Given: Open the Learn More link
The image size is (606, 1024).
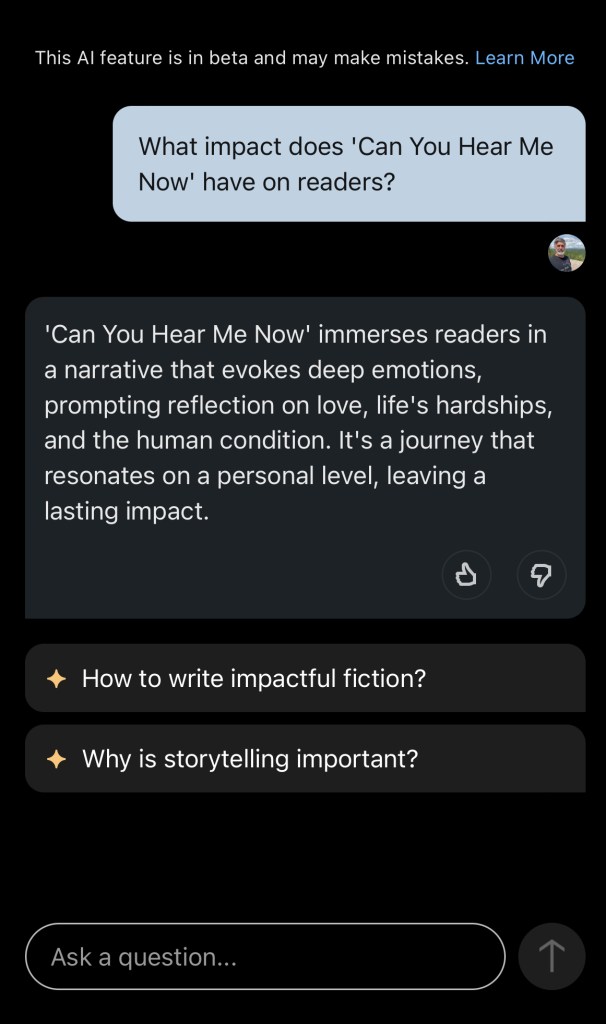Looking at the screenshot, I should tap(524, 58).
